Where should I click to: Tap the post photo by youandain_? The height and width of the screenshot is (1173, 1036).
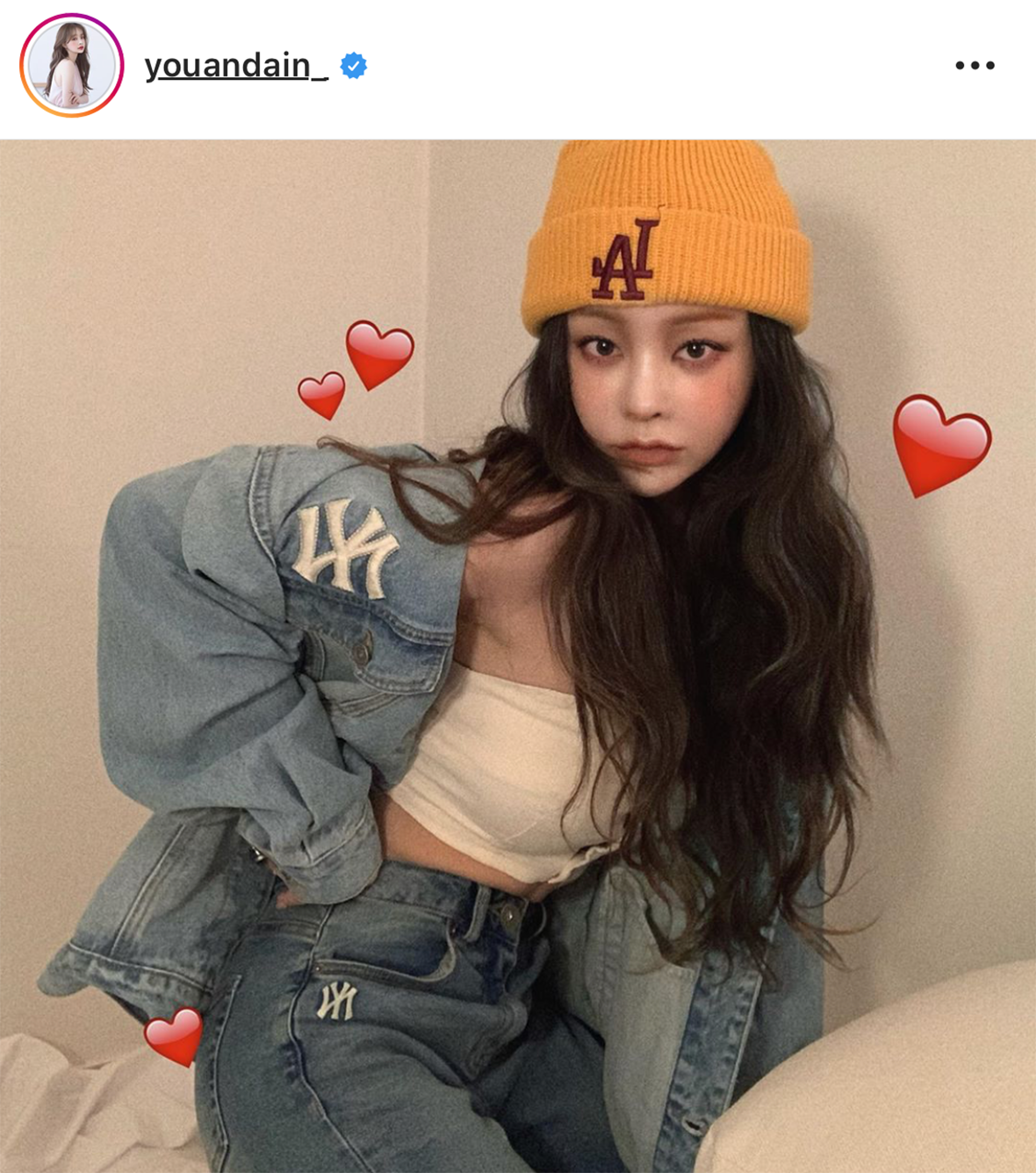518,656
